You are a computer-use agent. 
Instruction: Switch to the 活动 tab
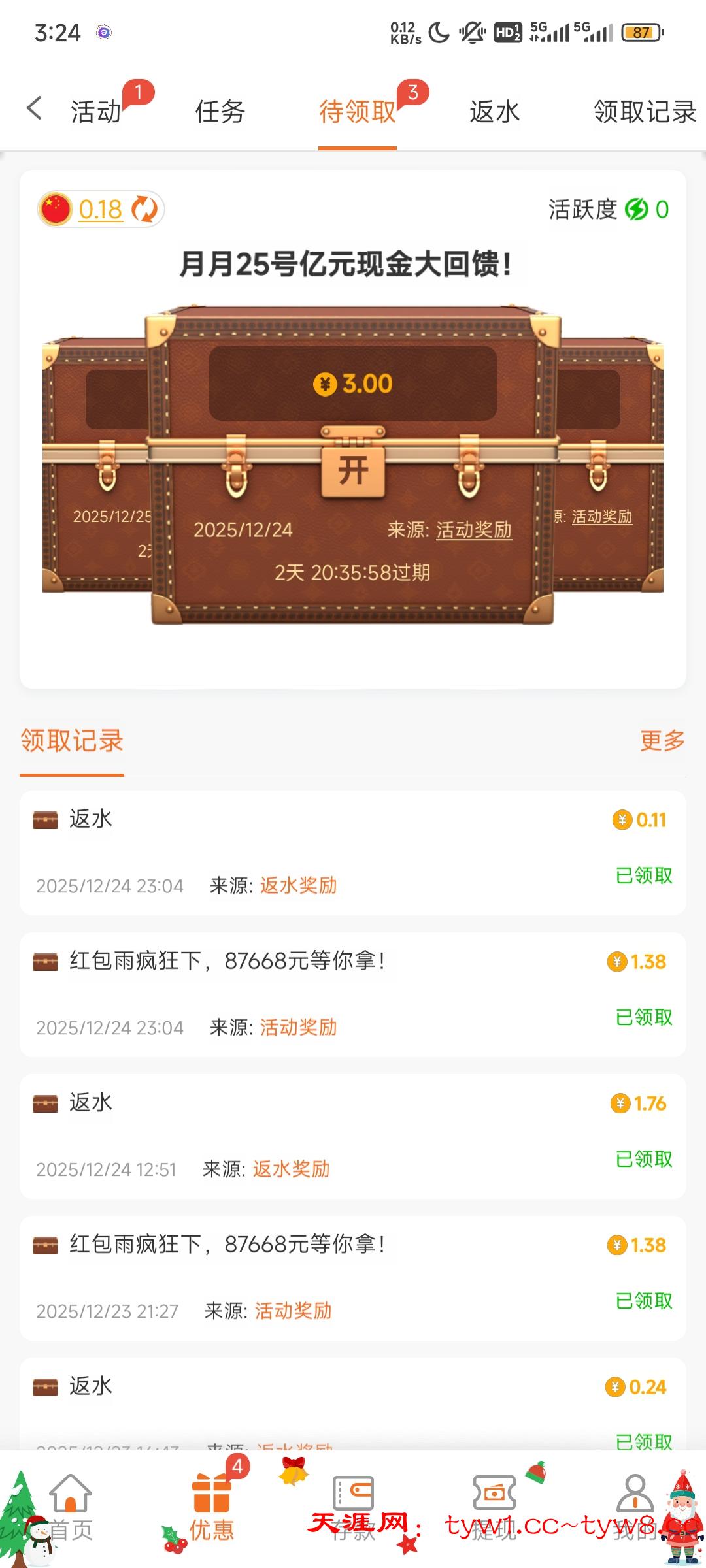[96, 112]
